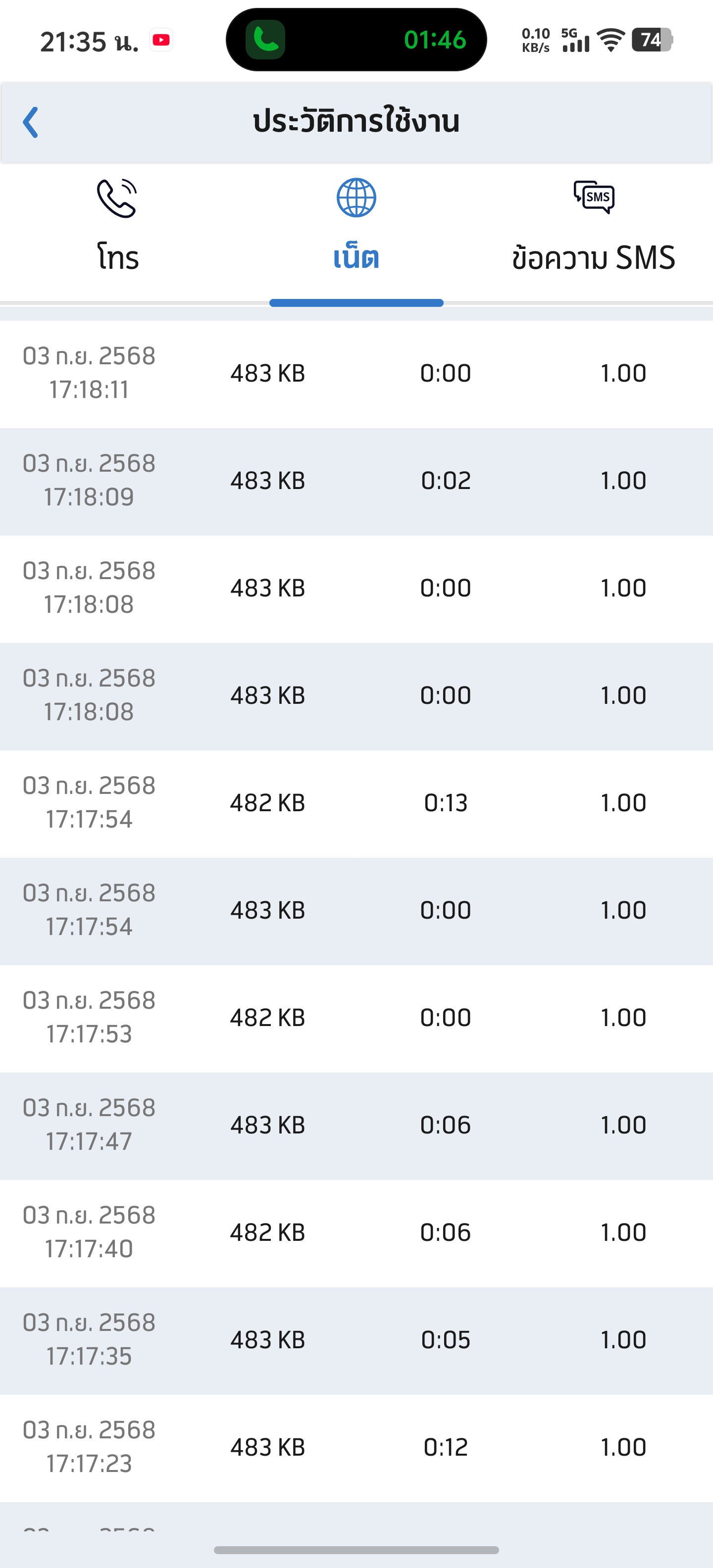Return to the ongoing call via the green pill

click(x=356, y=40)
